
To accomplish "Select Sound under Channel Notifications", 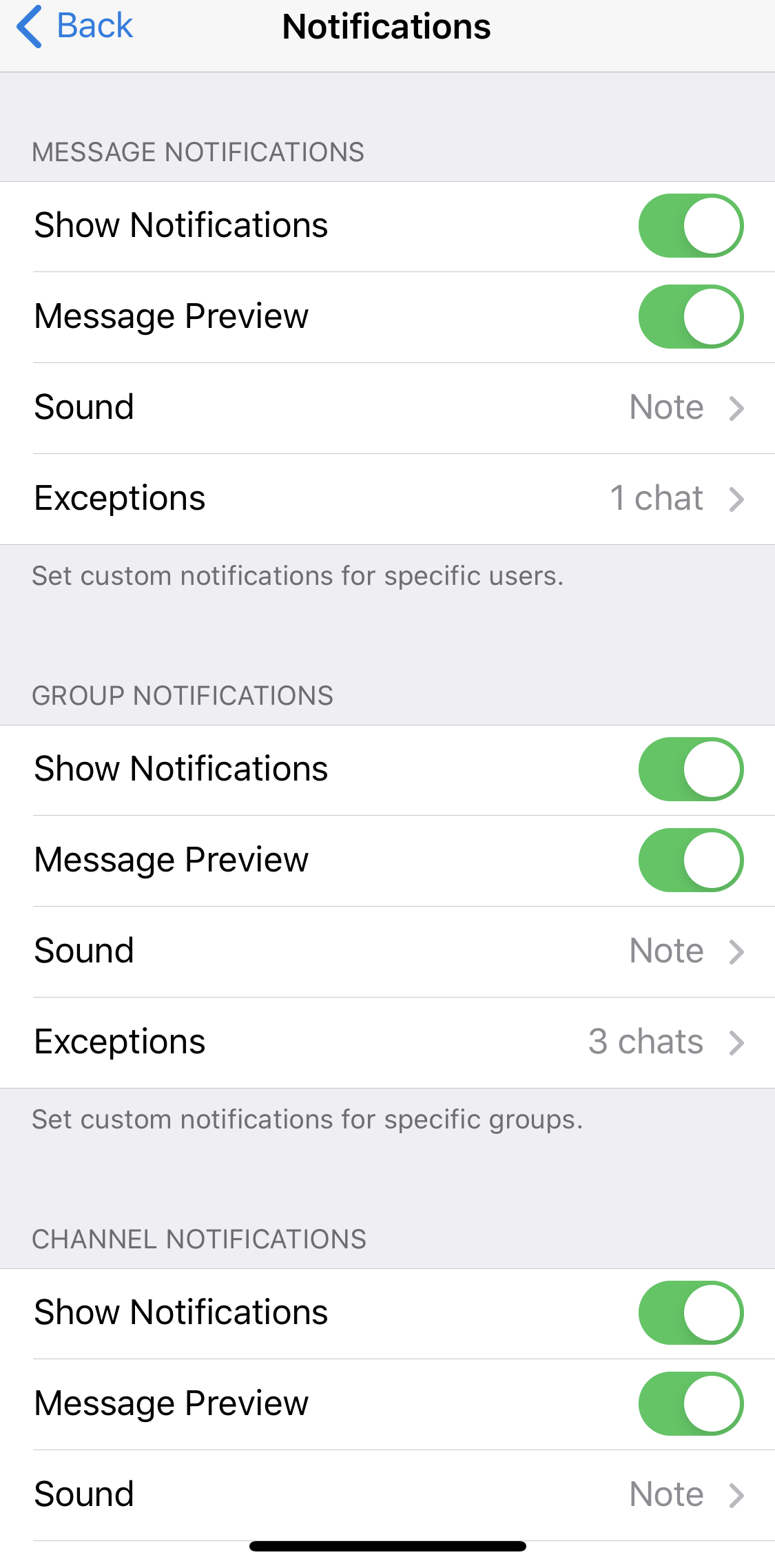I will coord(387,1495).
